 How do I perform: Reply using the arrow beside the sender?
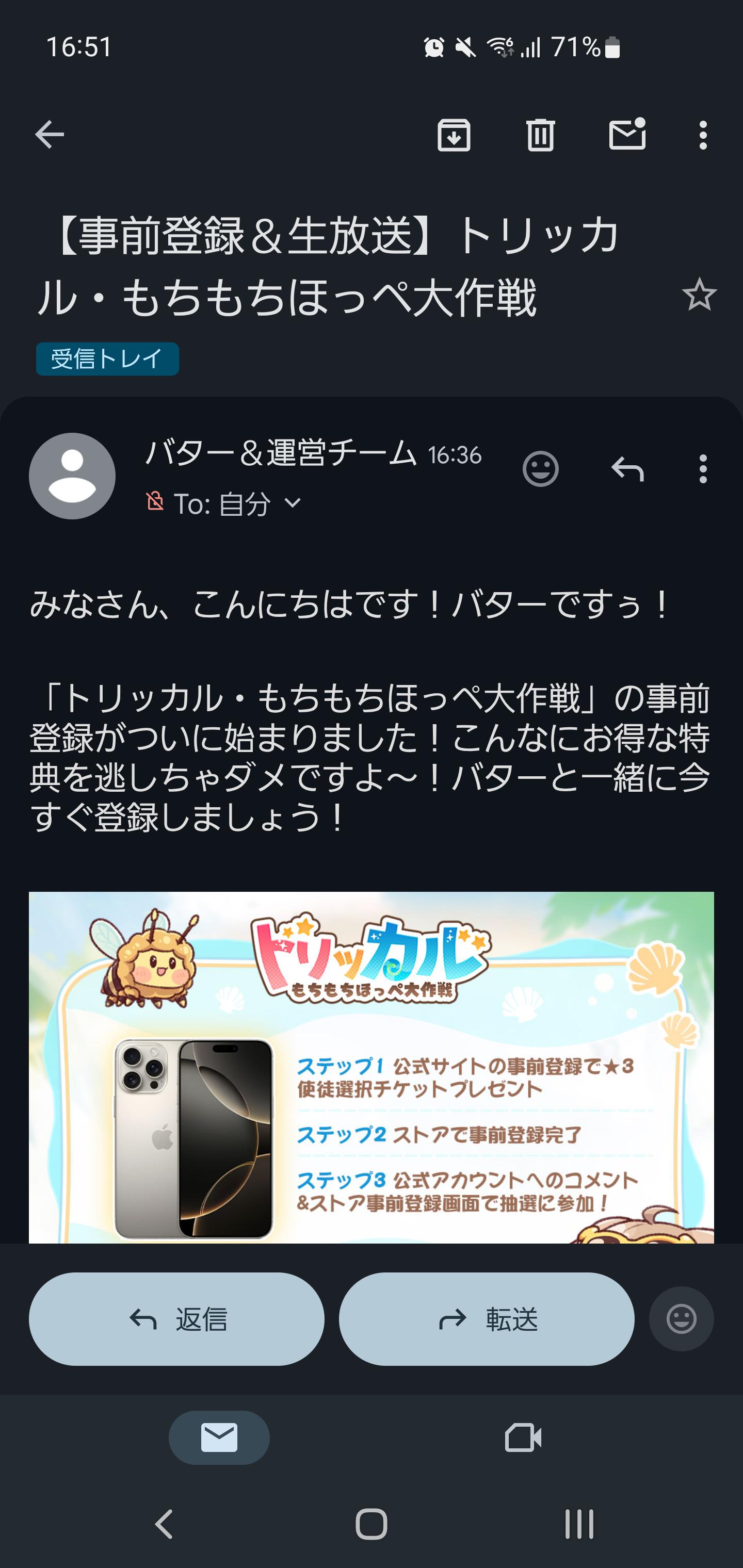pos(627,469)
